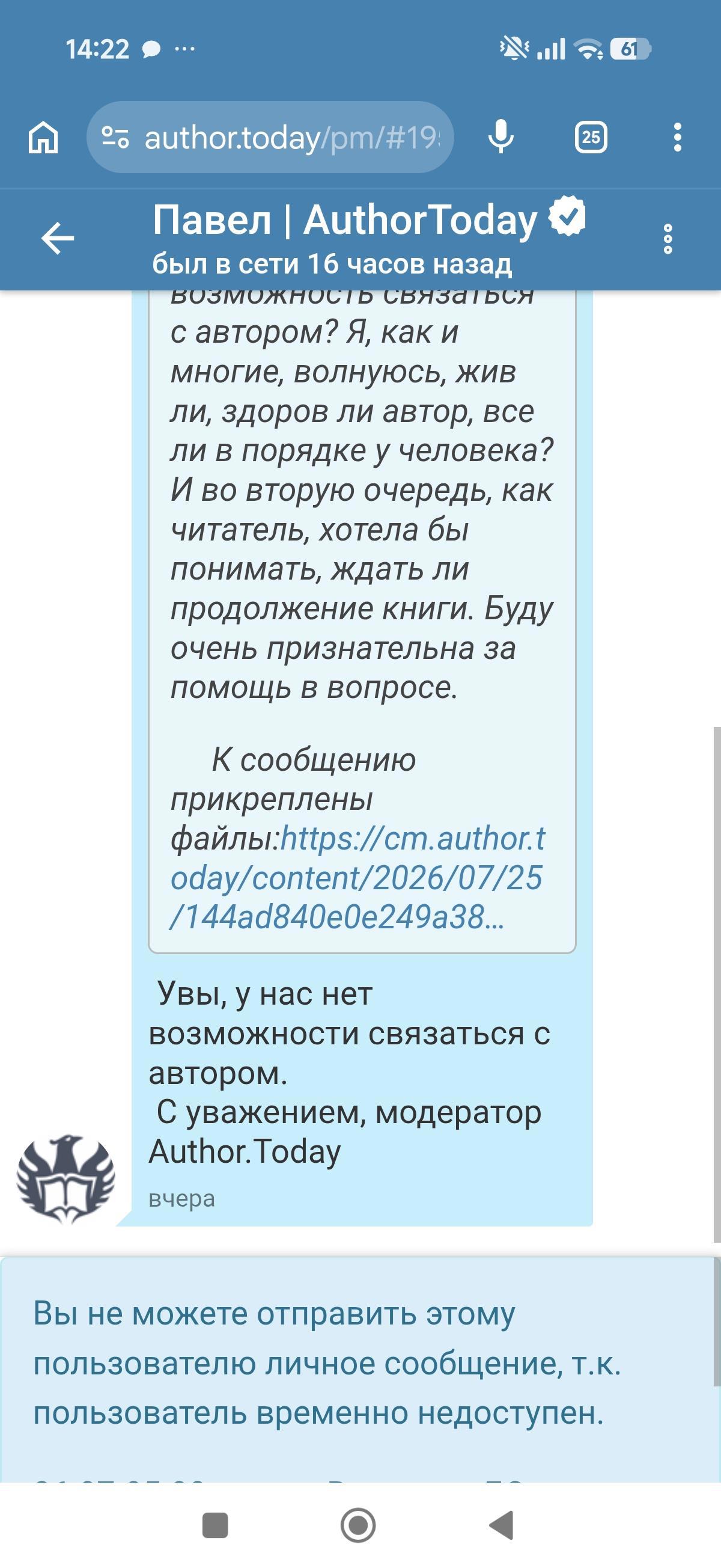The width and height of the screenshot is (721, 1568).
Task: Open the browser overflow menu
Action: click(x=677, y=137)
